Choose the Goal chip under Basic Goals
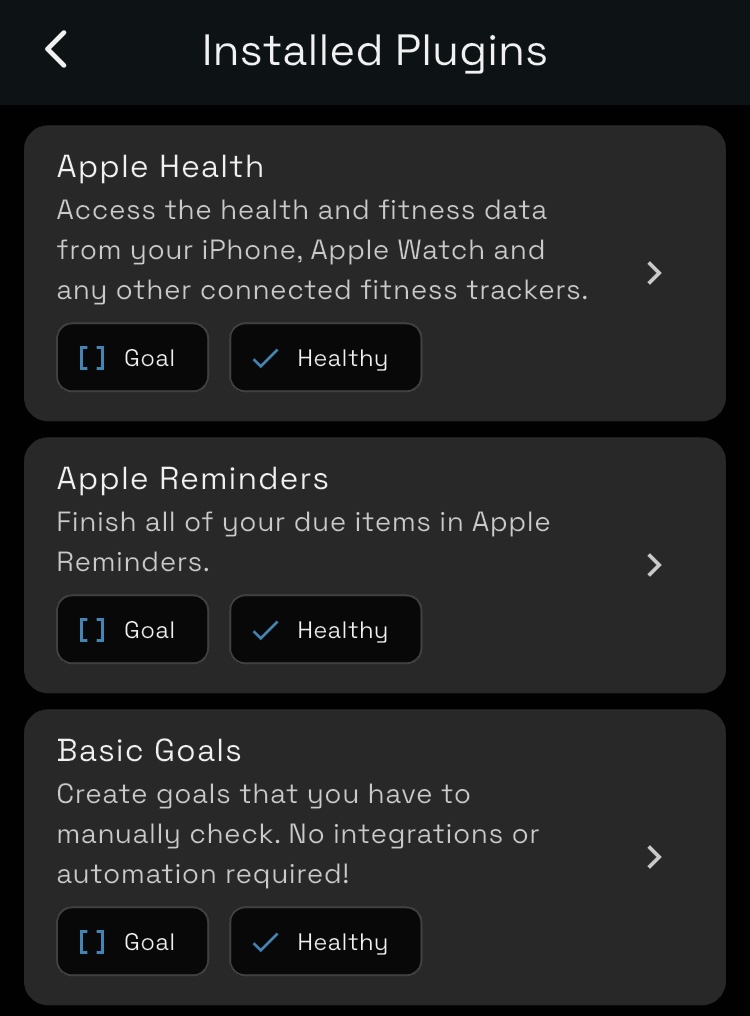The height and width of the screenshot is (1016, 750). click(132, 942)
